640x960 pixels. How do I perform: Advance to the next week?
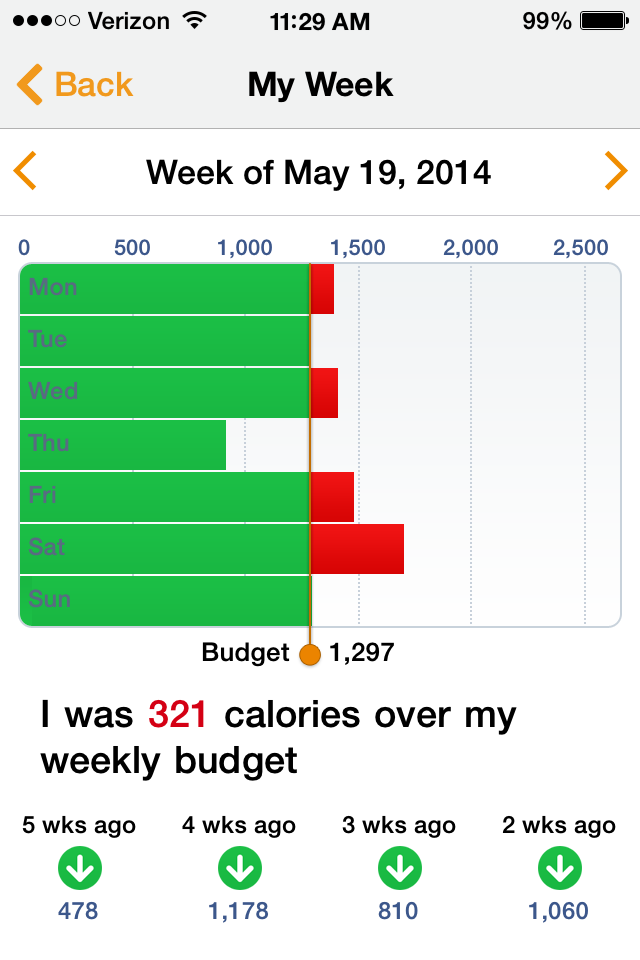tap(615, 172)
